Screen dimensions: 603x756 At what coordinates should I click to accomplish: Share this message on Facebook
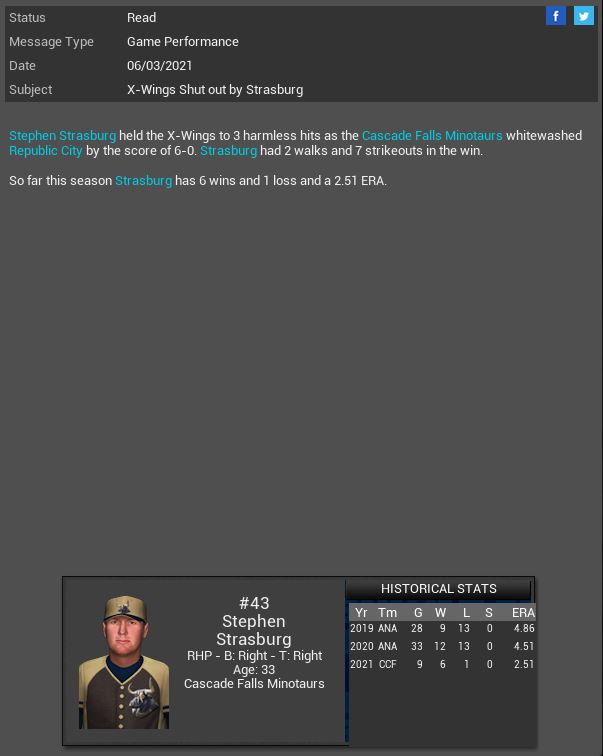click(x=556, y=16)
